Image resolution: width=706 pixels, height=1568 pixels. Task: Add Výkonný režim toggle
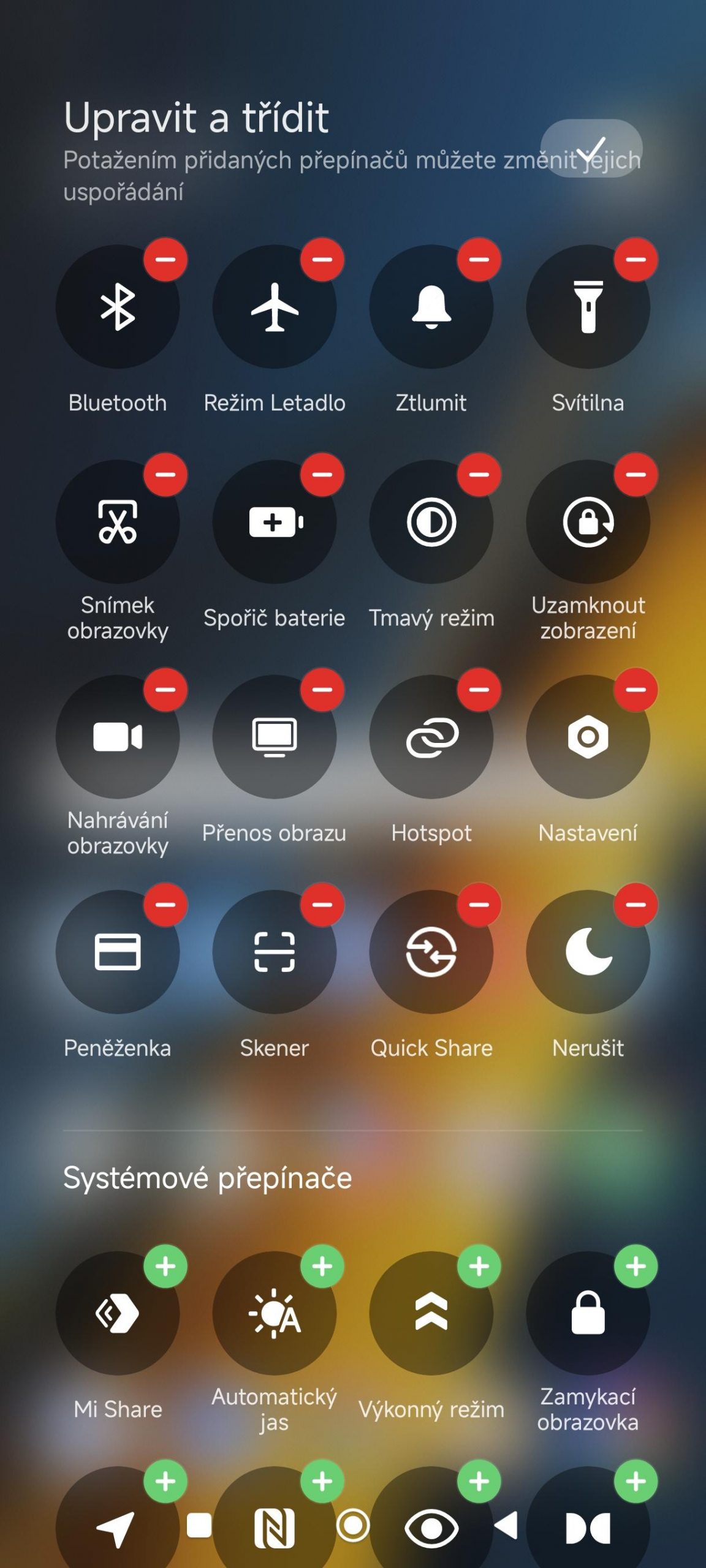479,1266
